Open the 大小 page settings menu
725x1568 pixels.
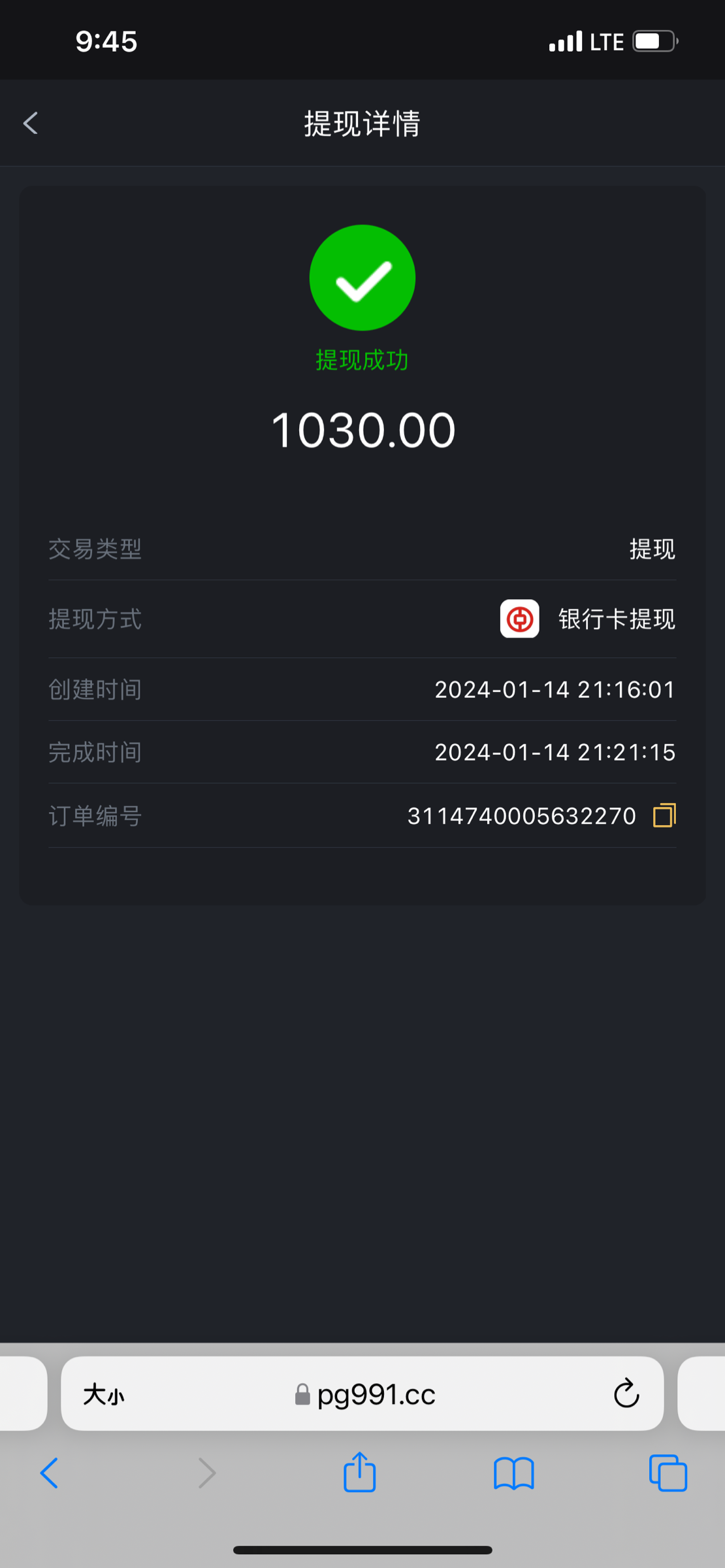click(x=103, y=1395)
